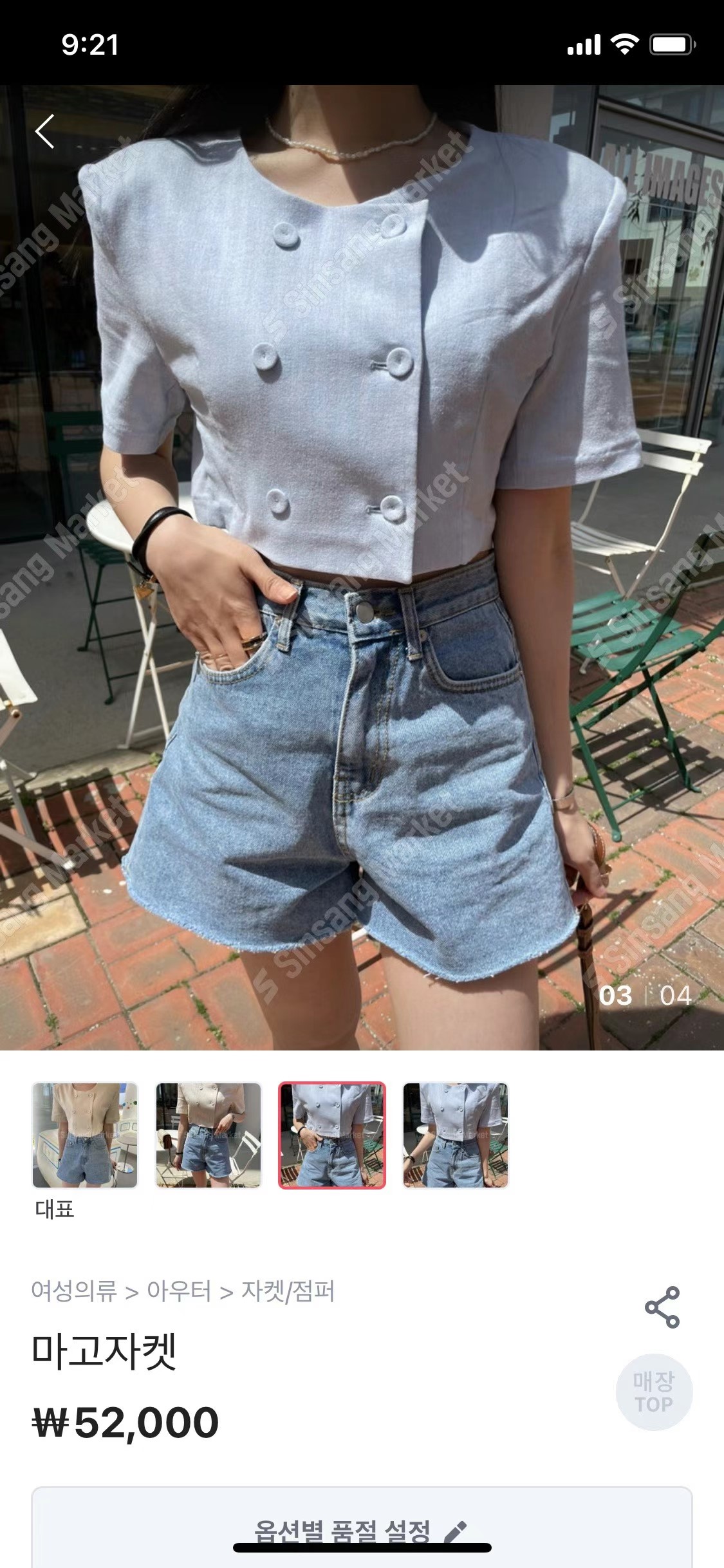The image size is (724, 1568).
Task: Browse the 자켓/점퍼 category
Action: tap(288, 1291)
